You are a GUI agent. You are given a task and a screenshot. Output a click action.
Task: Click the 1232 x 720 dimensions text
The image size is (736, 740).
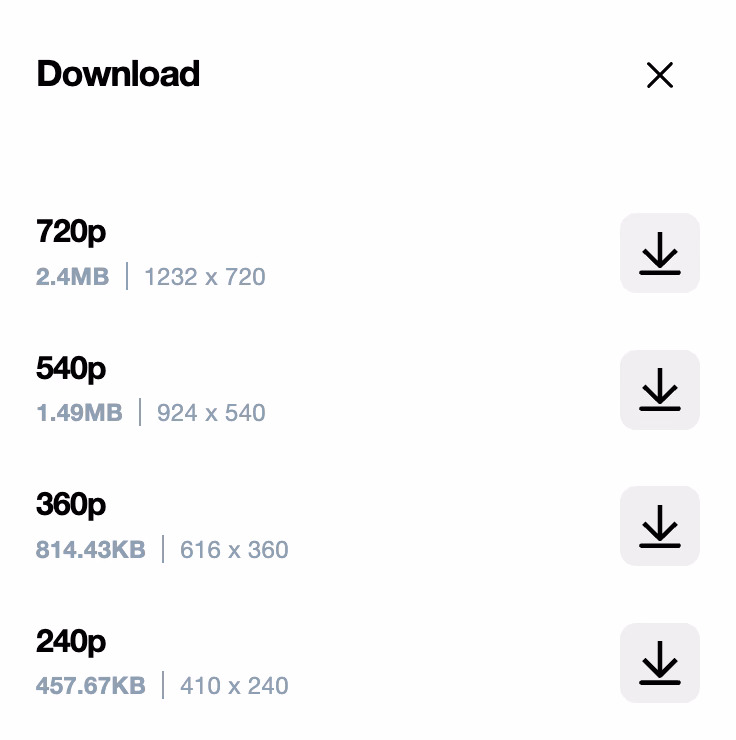click(x=204, y=277)
